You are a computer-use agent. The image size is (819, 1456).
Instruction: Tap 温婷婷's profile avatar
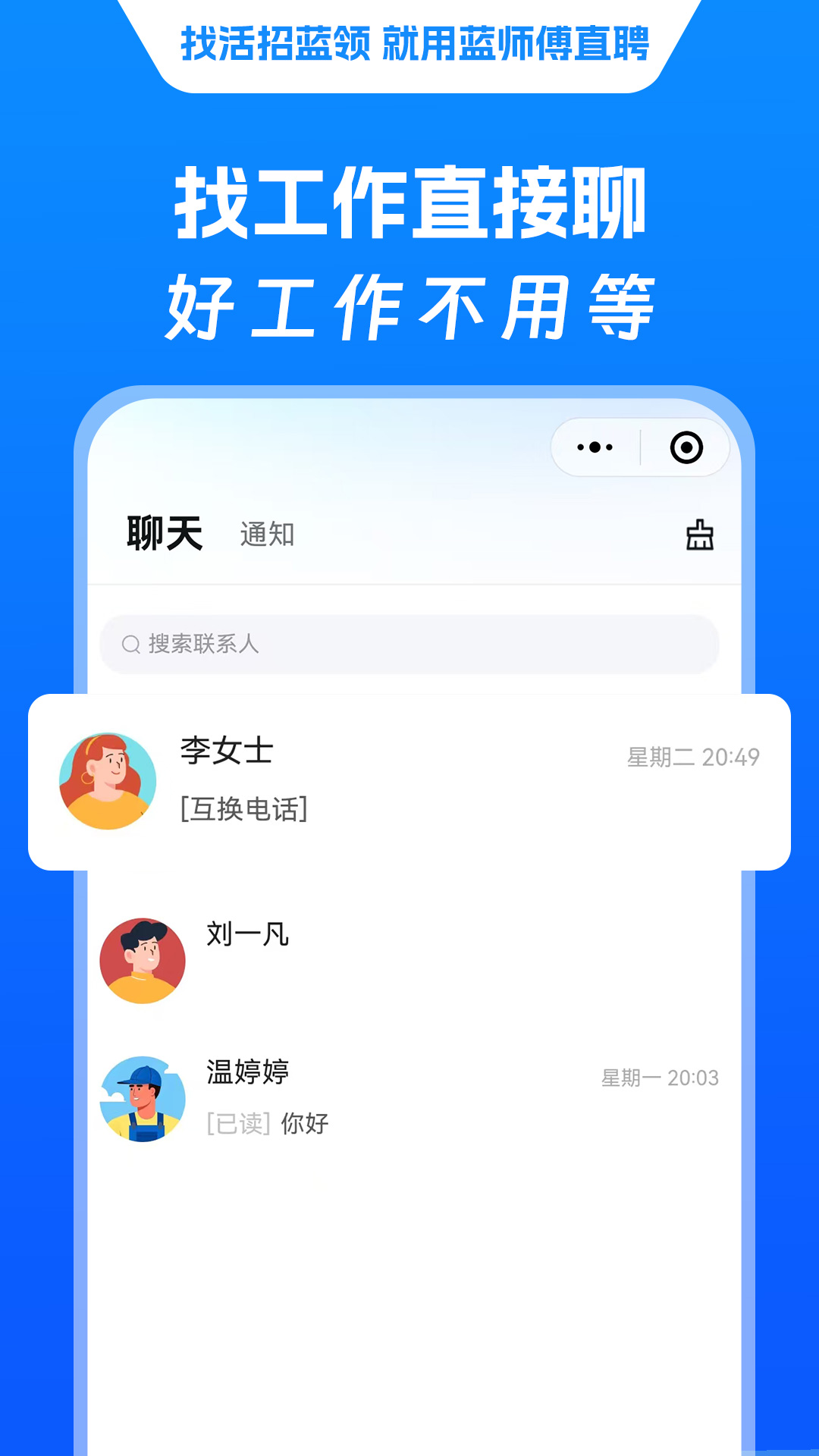point(143,1101)
